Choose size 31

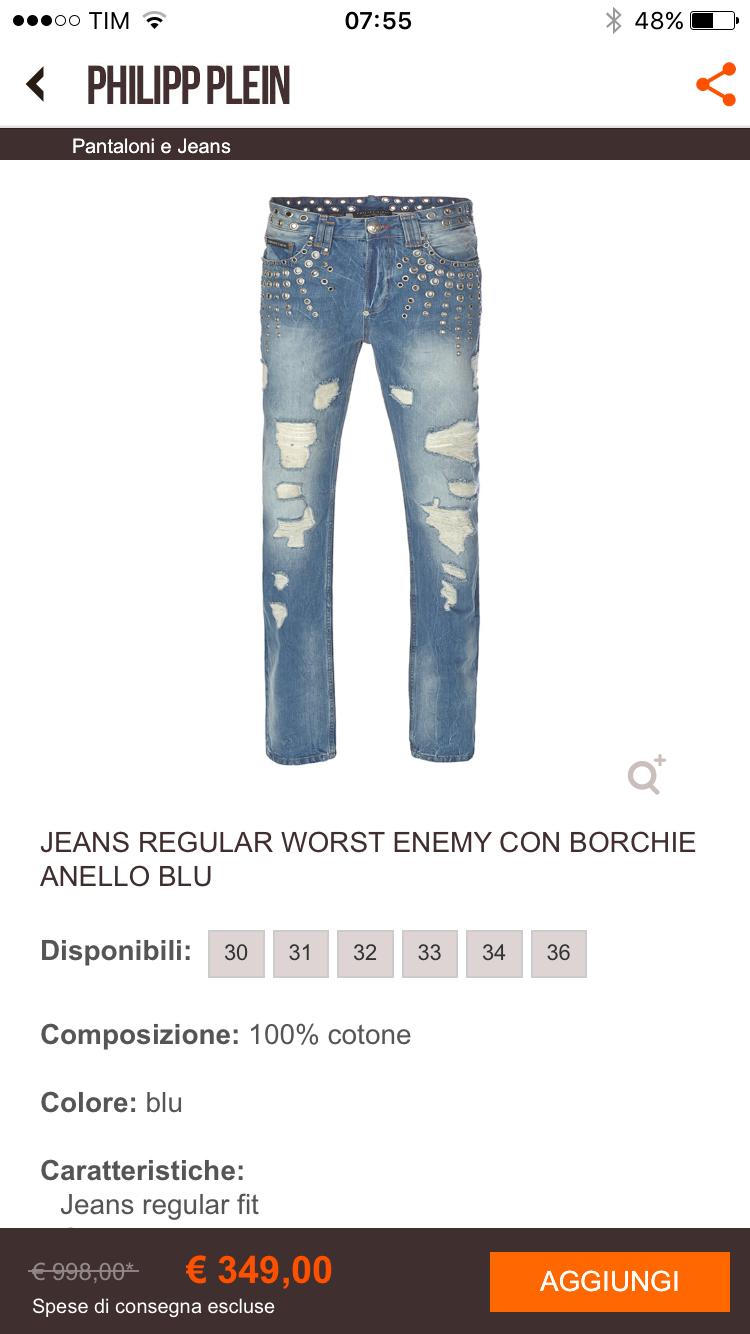[300, 953]
